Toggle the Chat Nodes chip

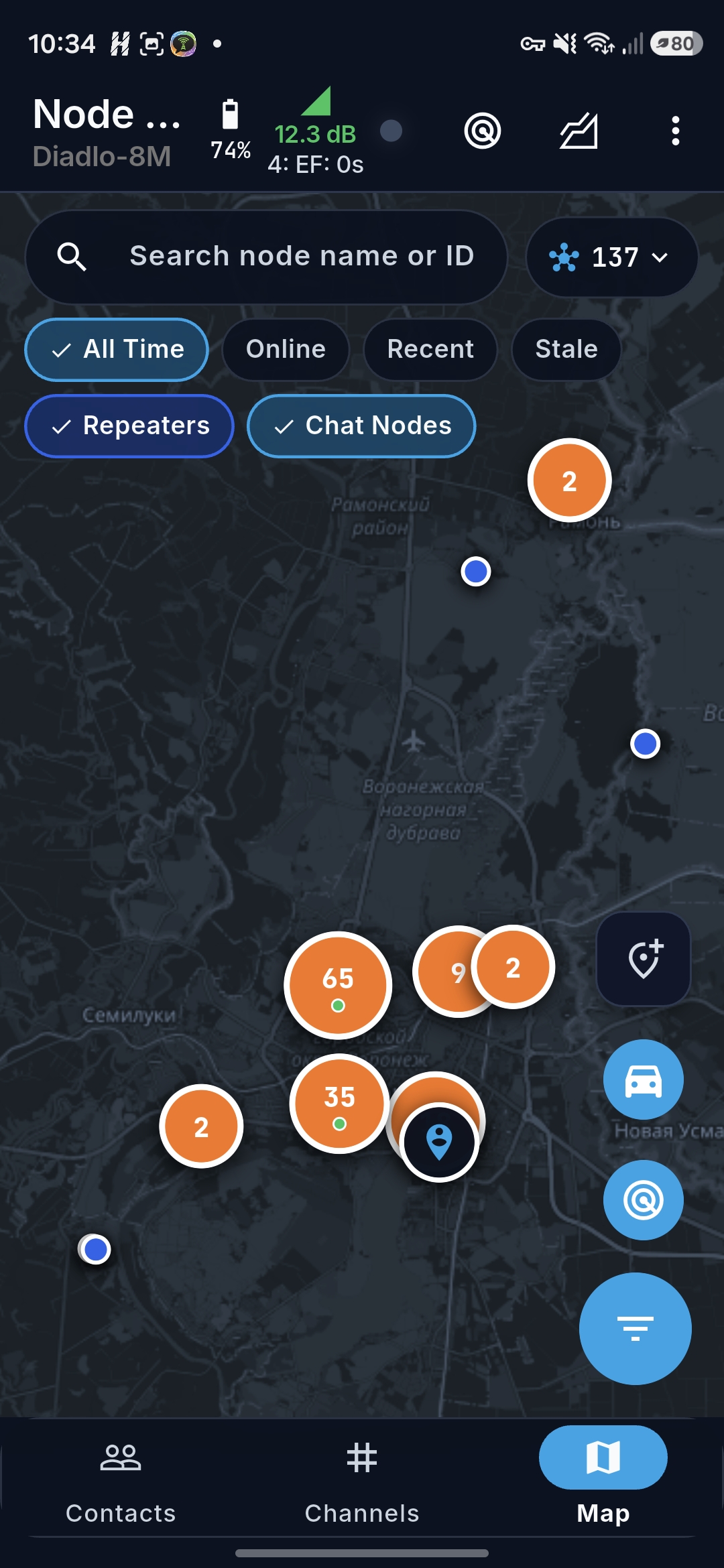tap(361, 426)
